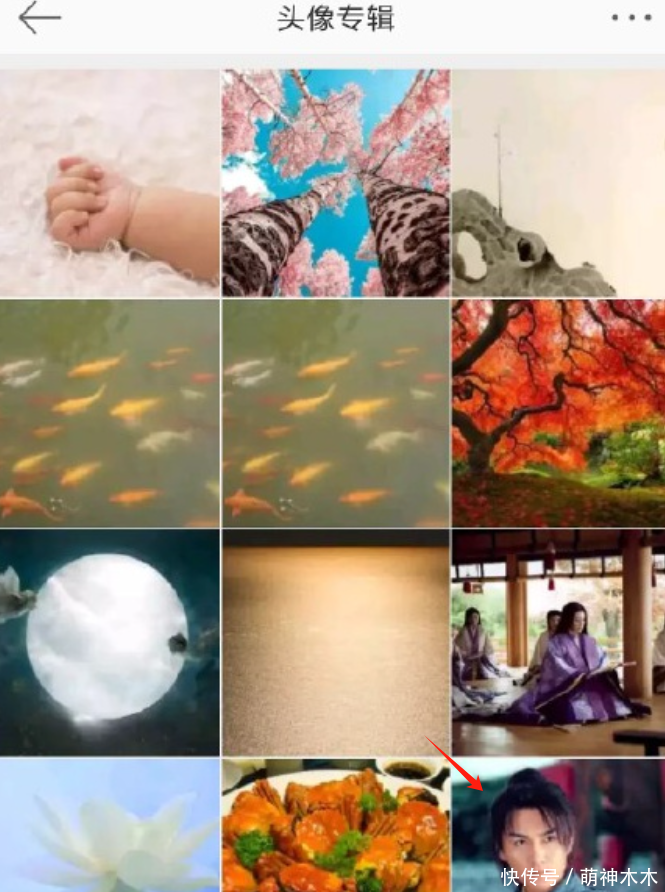The width and height of the screenshot is (665, 892).
Task: Choose the cooked crabs dish photo
Action: pos(335,825)
